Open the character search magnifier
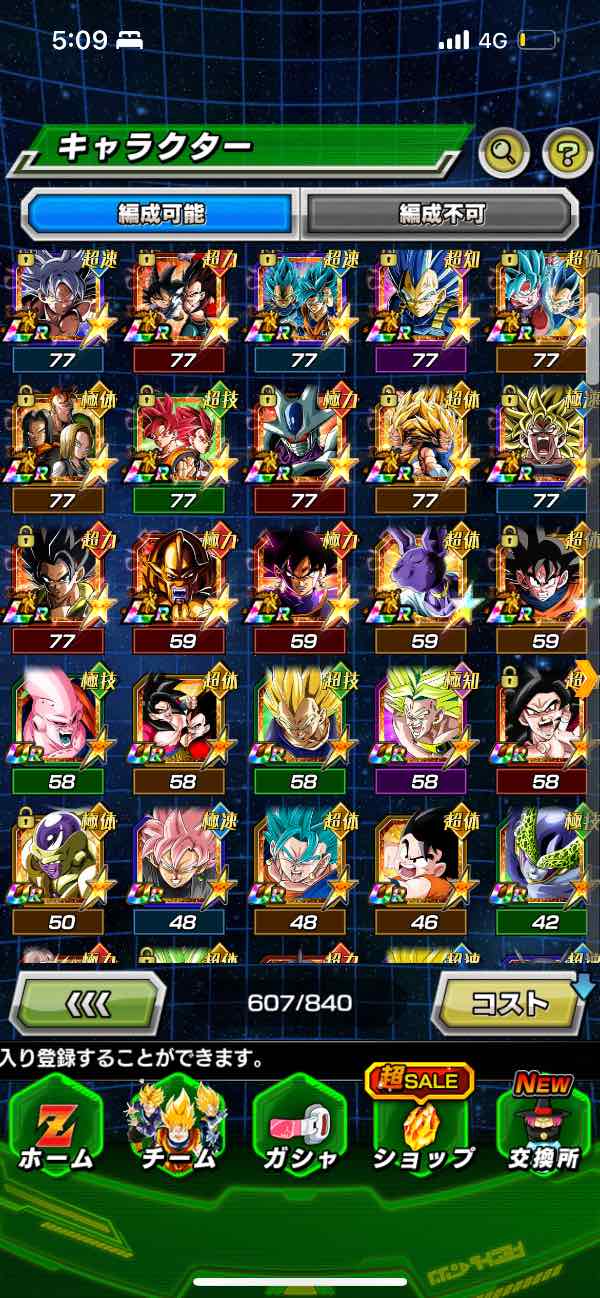Viewport: 600px width, 1298px height. tap(504, 153)
